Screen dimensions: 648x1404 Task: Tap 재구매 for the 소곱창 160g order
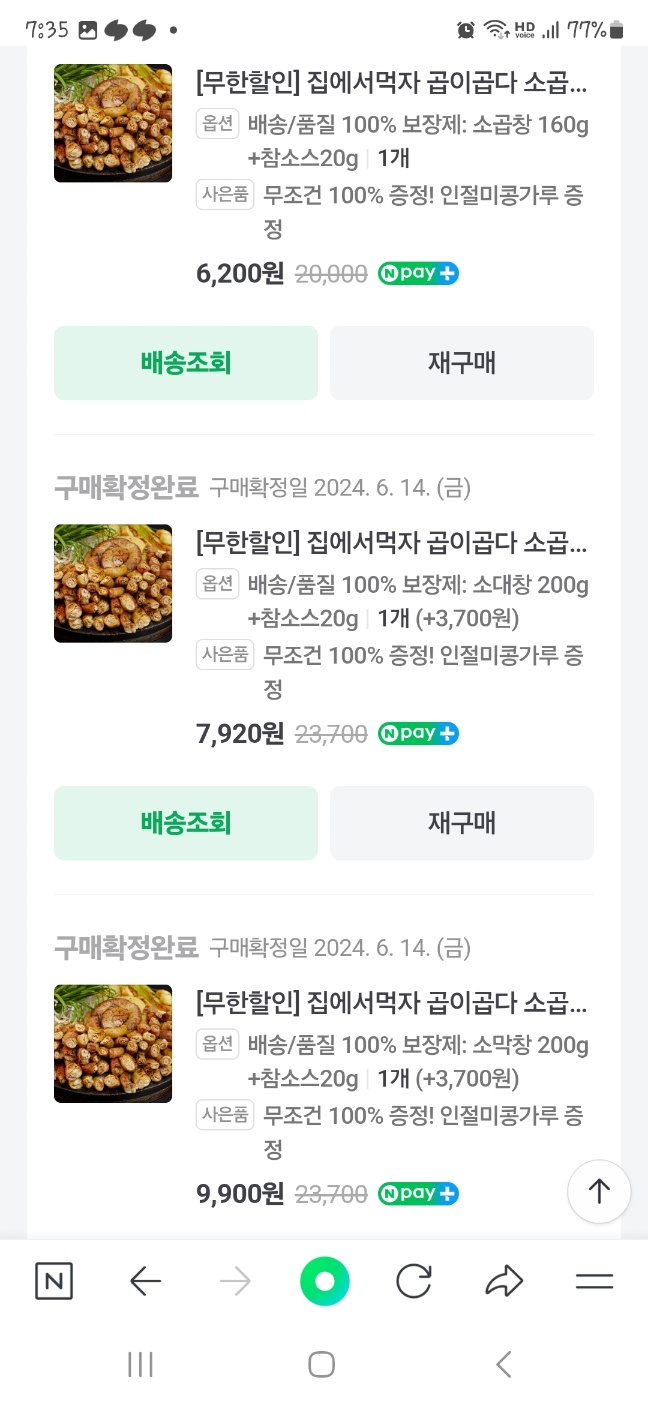click(x=461, y=363)
